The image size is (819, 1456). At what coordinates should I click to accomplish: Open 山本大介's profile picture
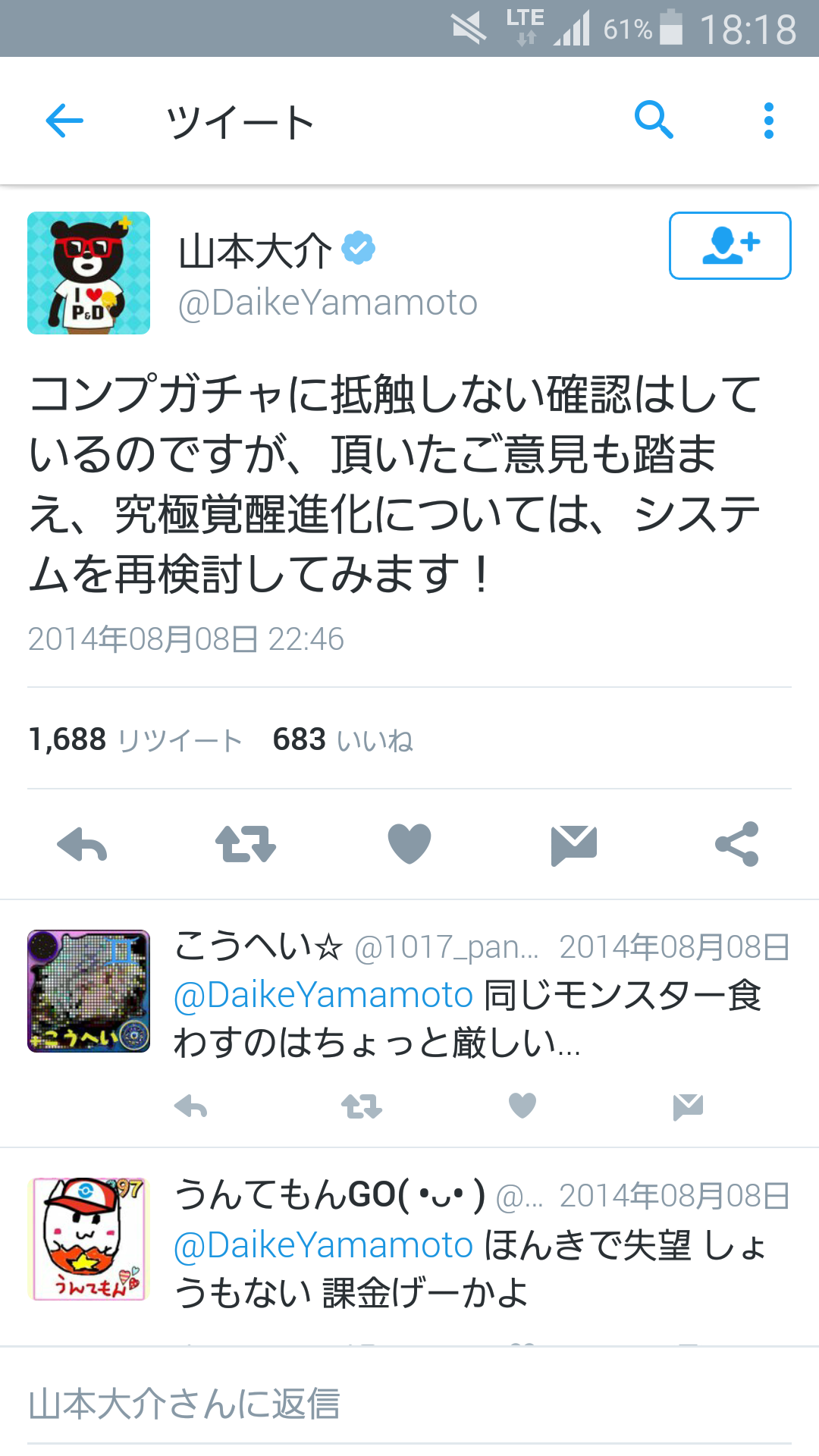click(89, 273)
